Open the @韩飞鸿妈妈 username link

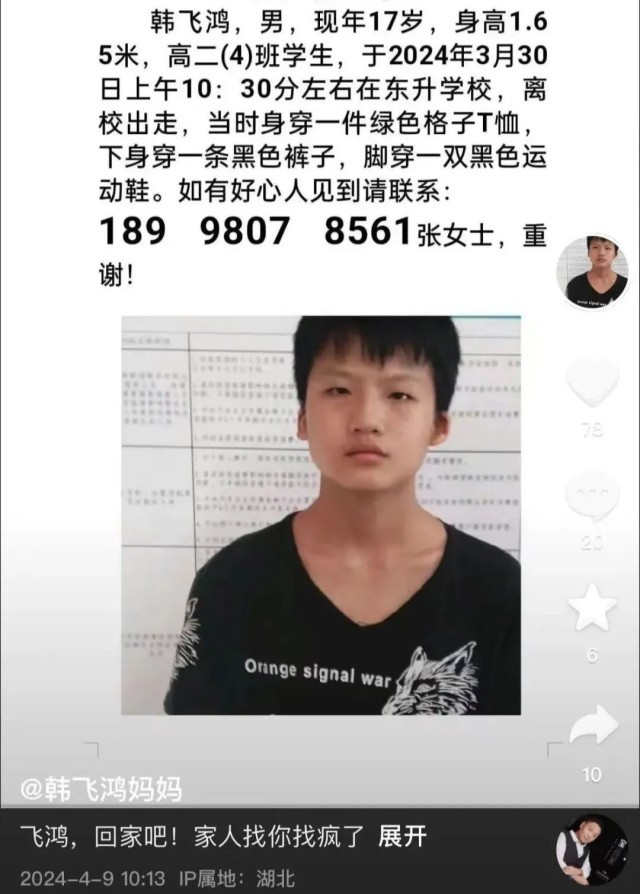(x=100, y=788)
